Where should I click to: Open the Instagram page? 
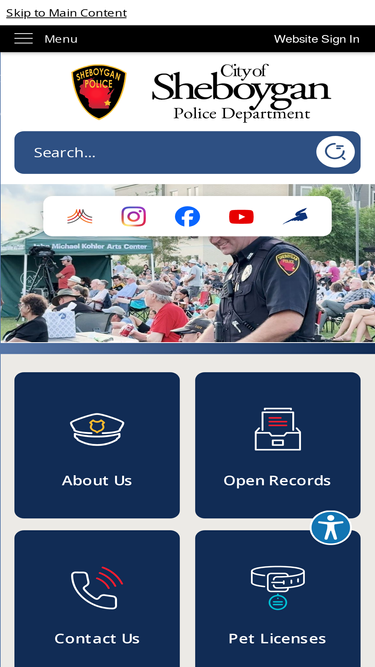pos(134,217)
